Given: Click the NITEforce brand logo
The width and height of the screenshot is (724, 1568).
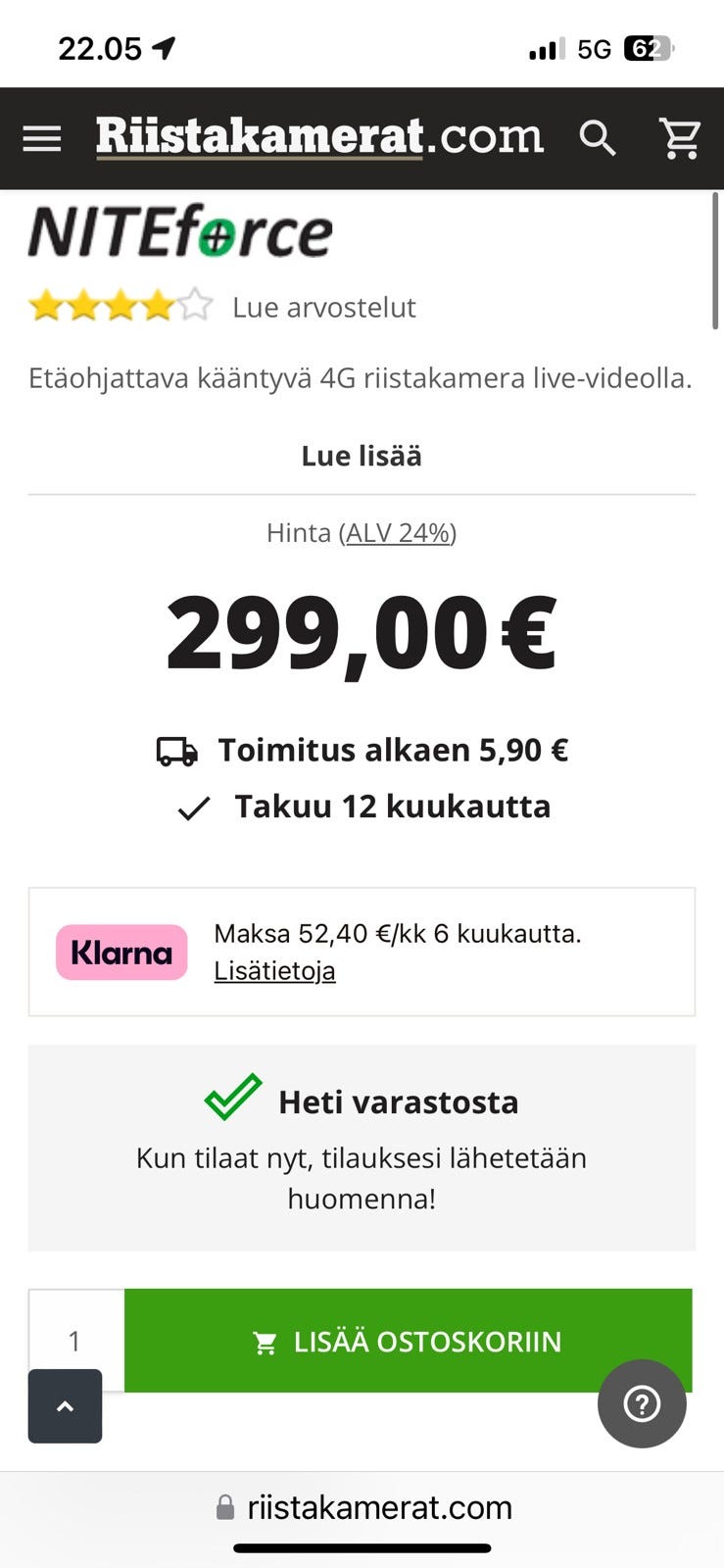Looking at the screenshot, I should coord(181,231).
